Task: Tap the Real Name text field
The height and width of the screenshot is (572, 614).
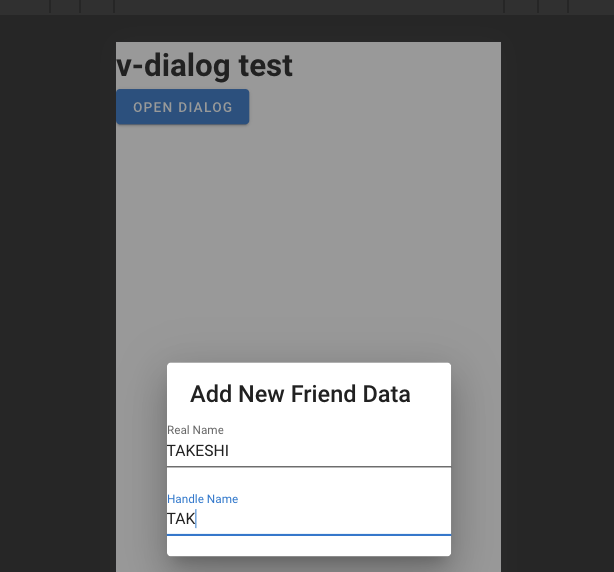Action: (x=308, y=451)
